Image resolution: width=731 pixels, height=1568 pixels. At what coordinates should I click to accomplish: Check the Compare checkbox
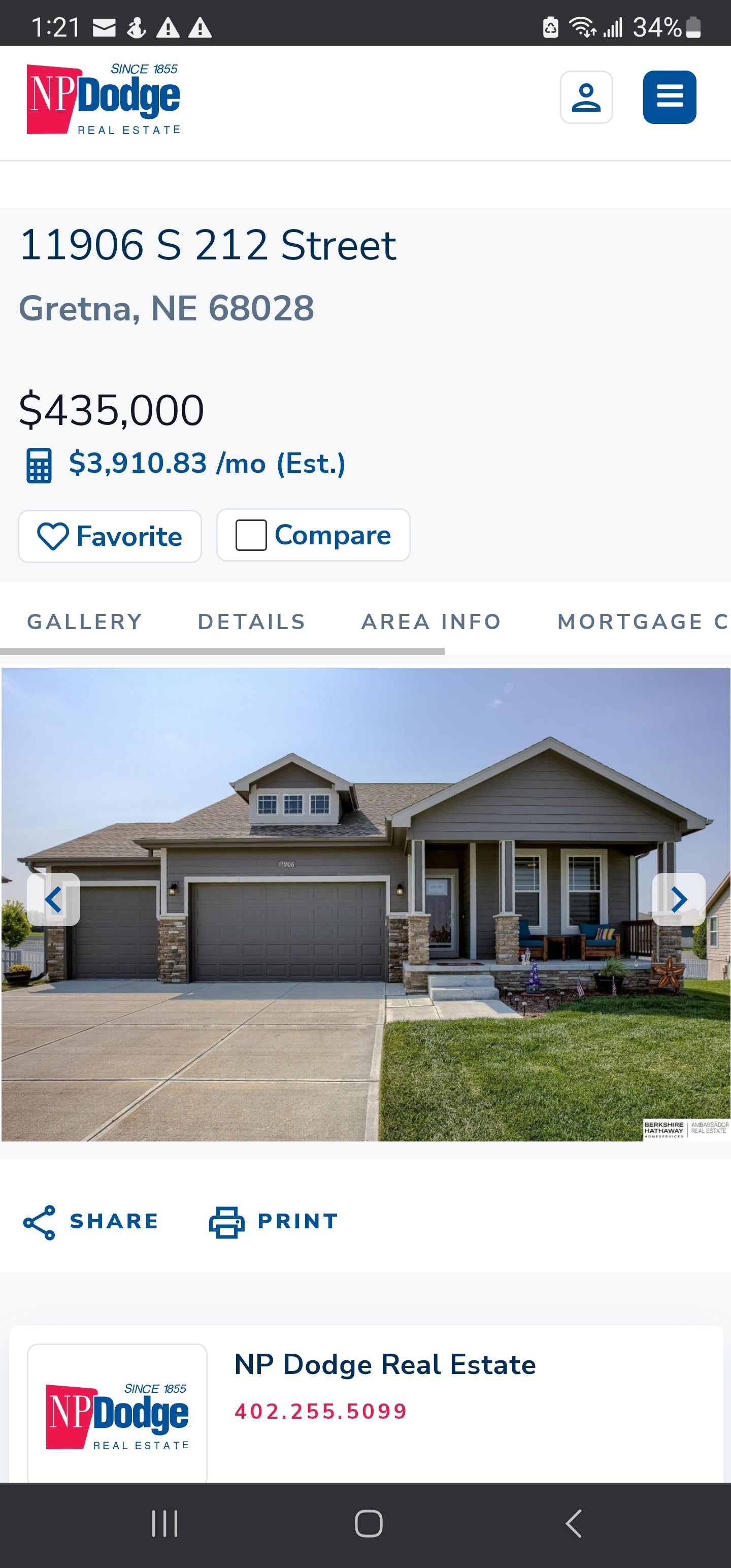click(251, 535)
